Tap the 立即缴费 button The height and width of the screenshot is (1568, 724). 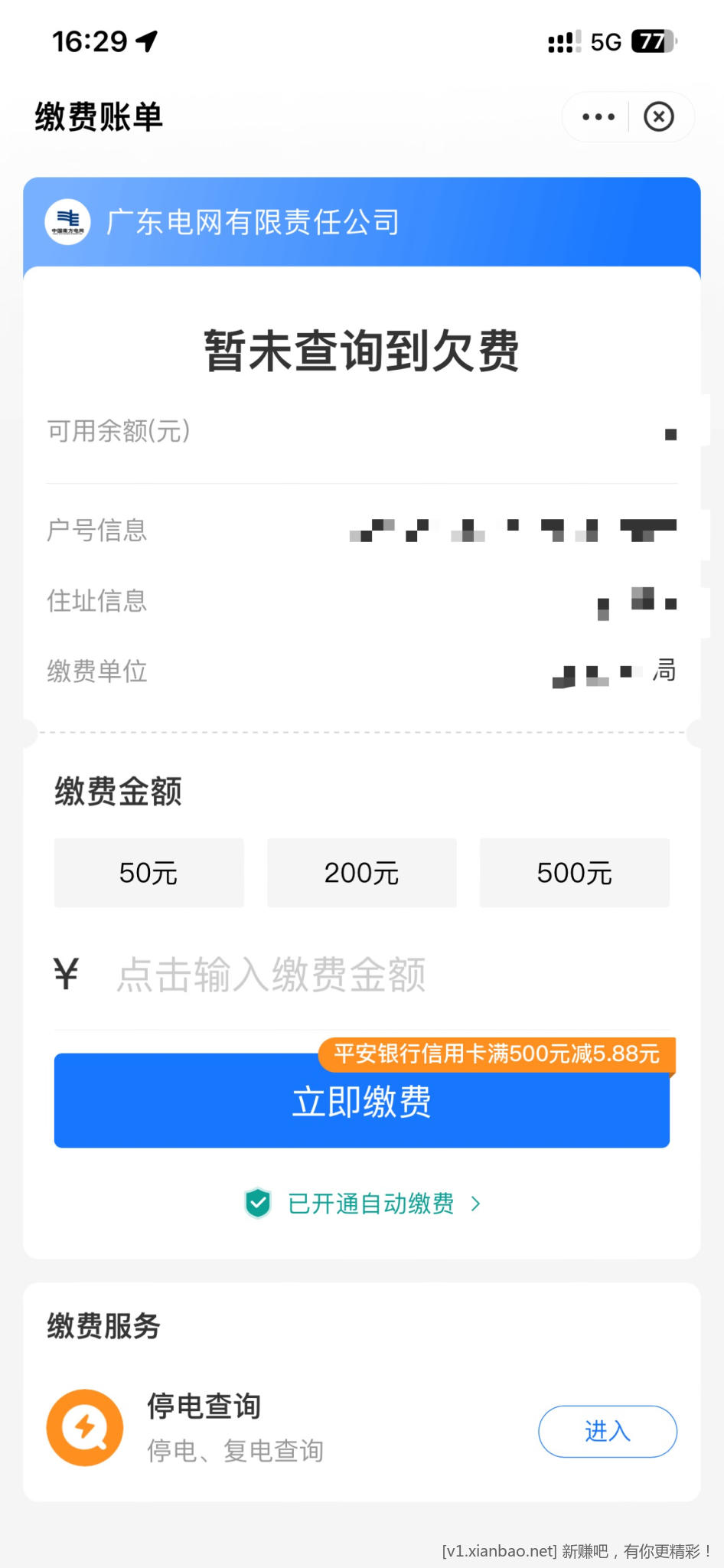pos(361,1103)
